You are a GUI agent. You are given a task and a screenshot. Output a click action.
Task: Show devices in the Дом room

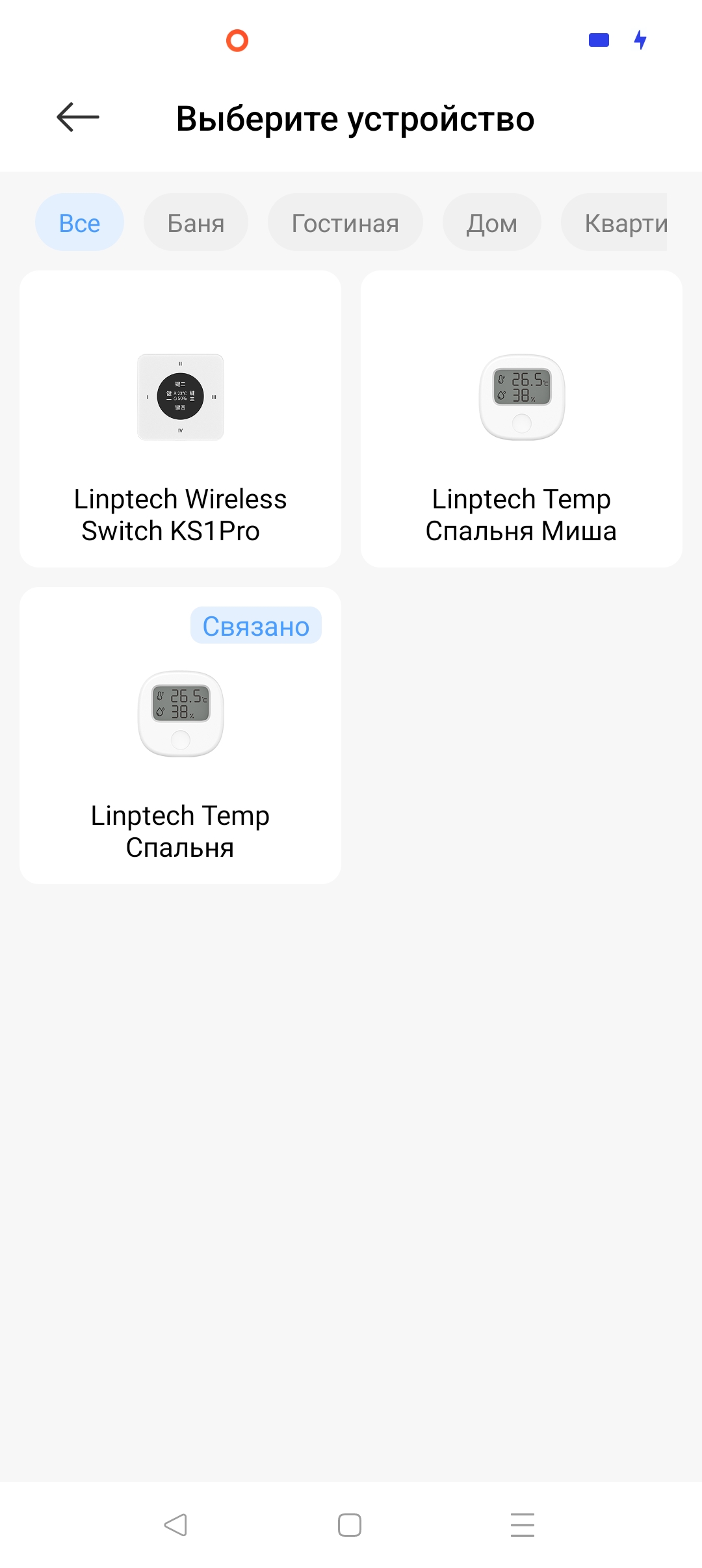491,222
